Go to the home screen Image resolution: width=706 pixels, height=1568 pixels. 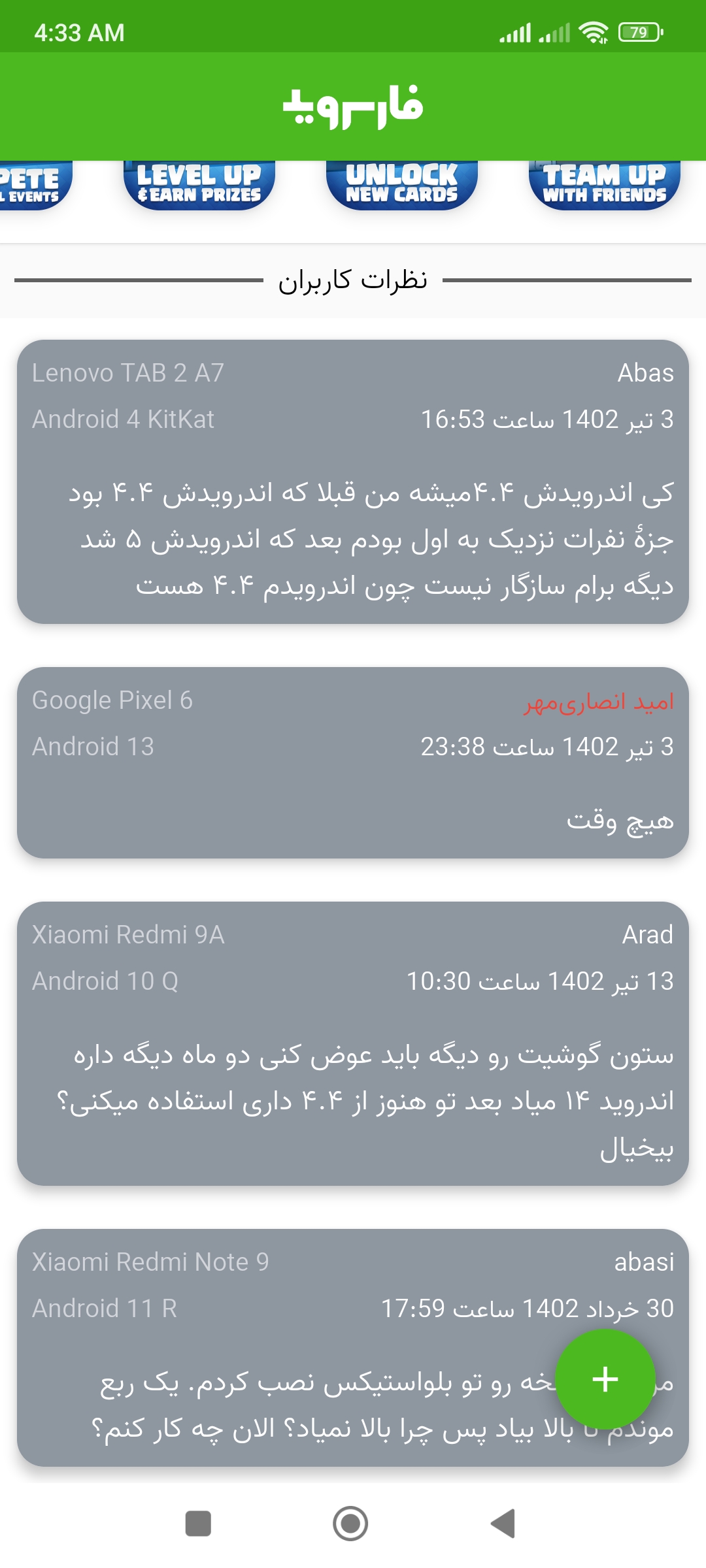350,1524
